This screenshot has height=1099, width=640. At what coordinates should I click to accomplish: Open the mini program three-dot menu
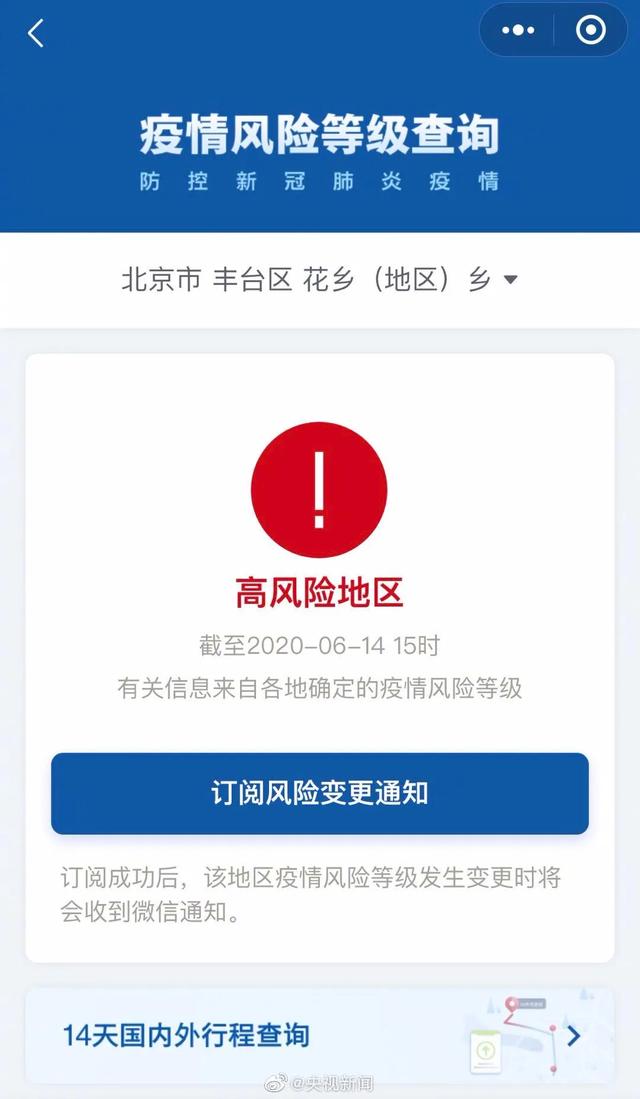click(x=518, y=30)
